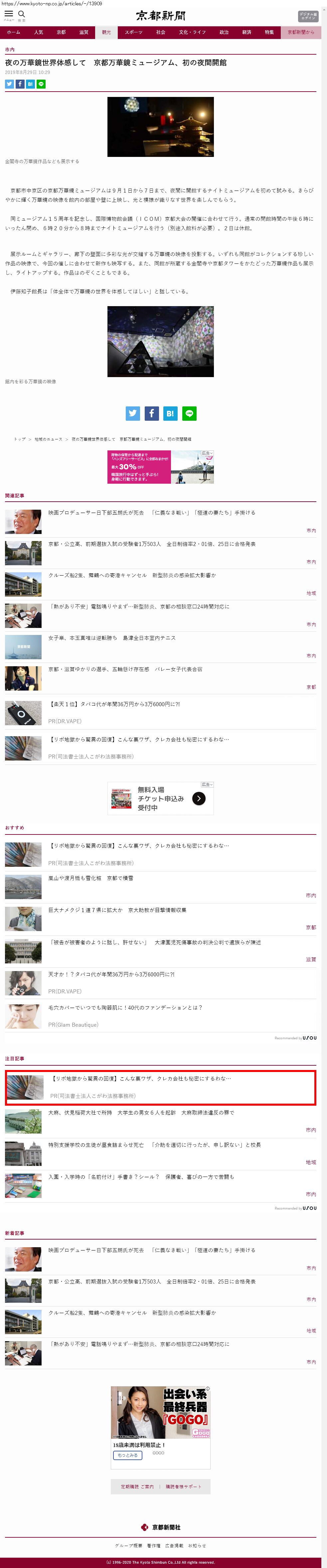Open the hamburger menu
327x1568 pixels.
pyautogui.click(x=9, y=14)
